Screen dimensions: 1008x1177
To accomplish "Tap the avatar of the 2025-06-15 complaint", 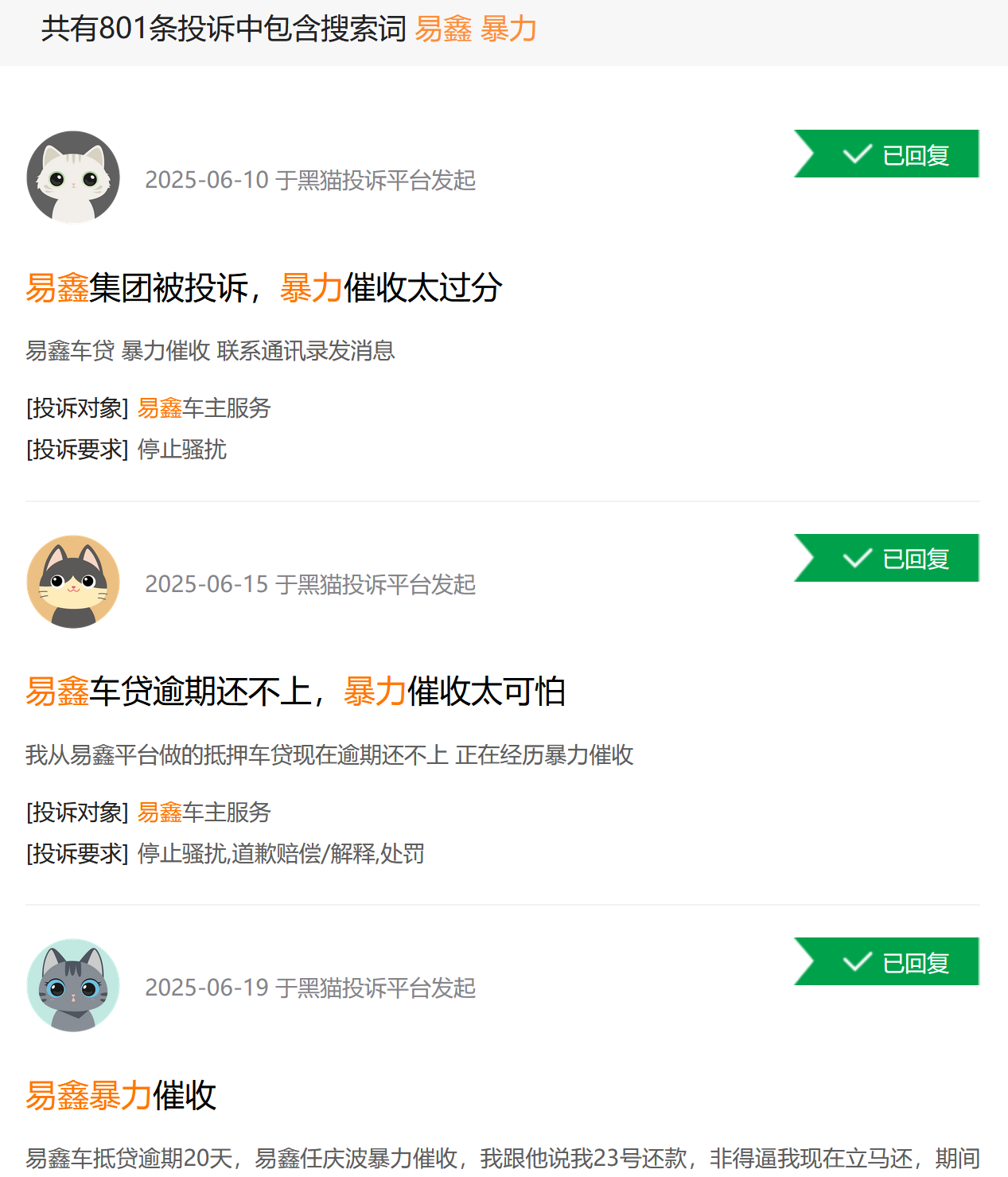I will click(73, 582).
